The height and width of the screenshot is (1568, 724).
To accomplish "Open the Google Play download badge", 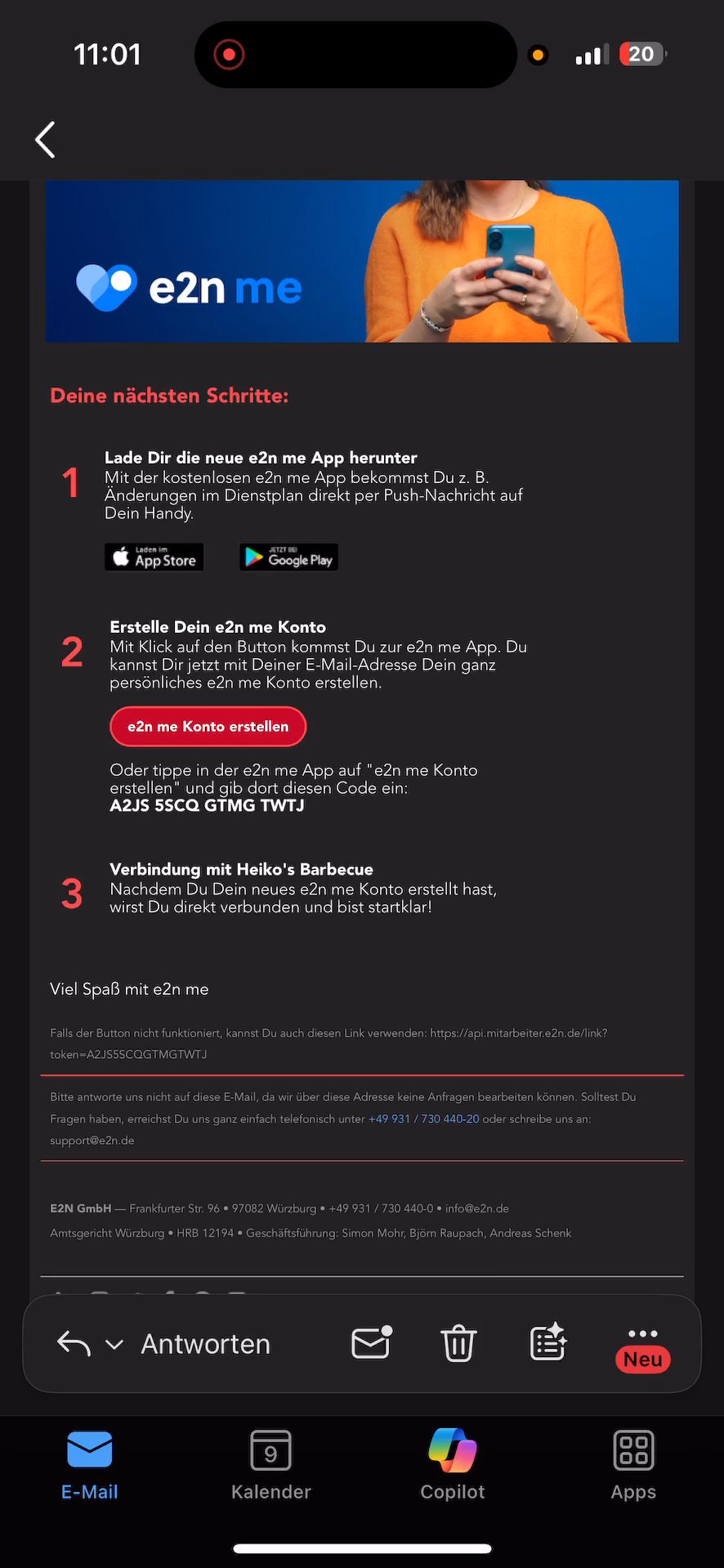I will [x=288, y=558].
